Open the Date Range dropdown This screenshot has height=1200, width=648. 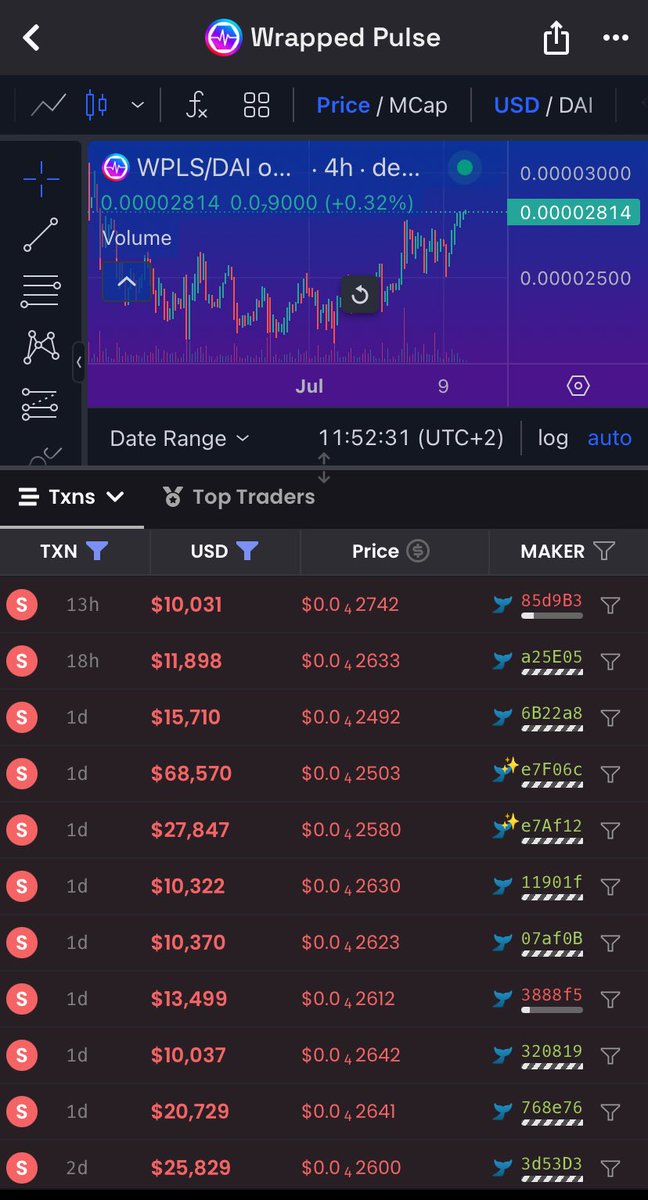click(179, 438)
